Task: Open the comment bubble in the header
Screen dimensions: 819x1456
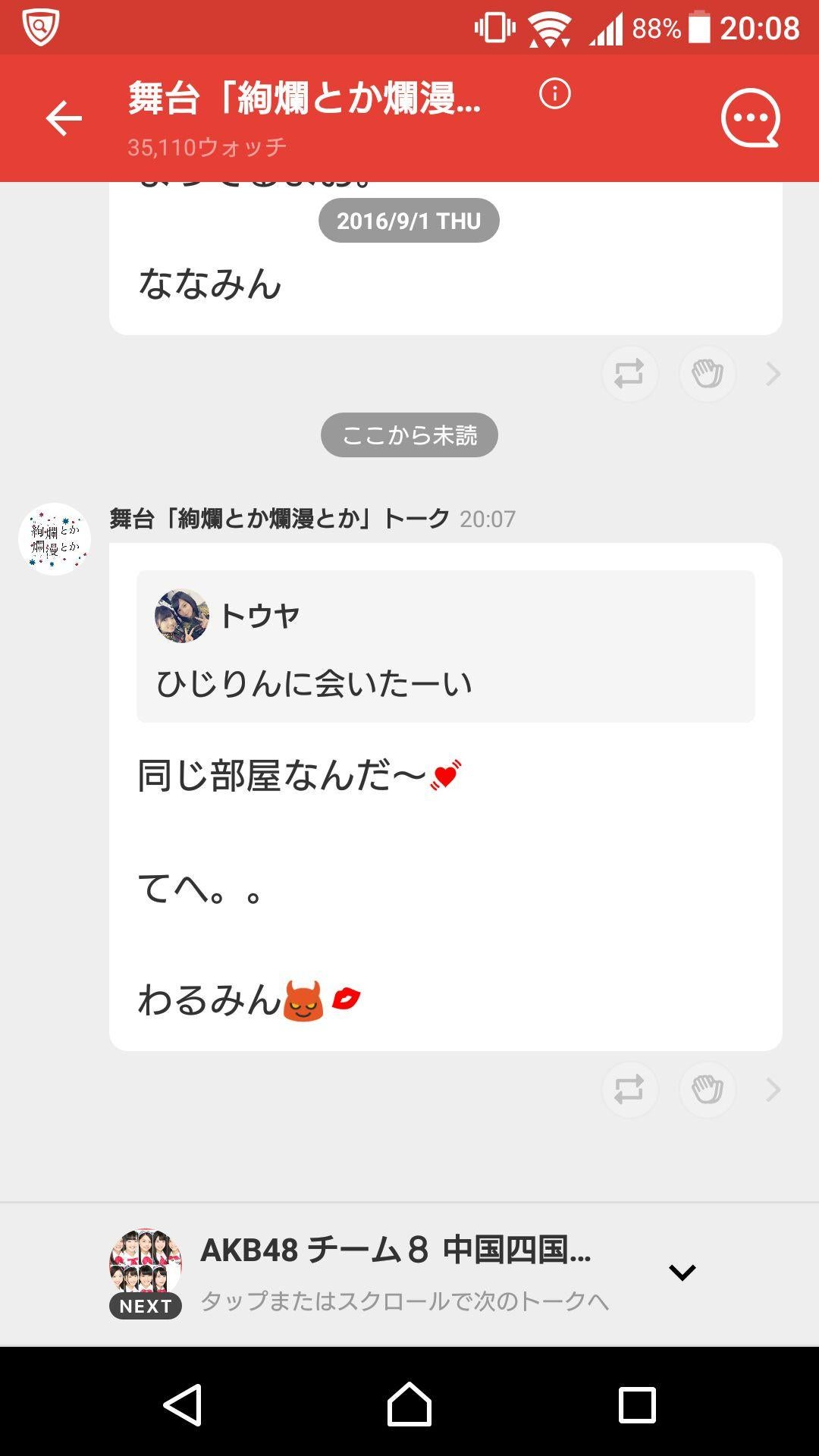Action: [749, 119]
